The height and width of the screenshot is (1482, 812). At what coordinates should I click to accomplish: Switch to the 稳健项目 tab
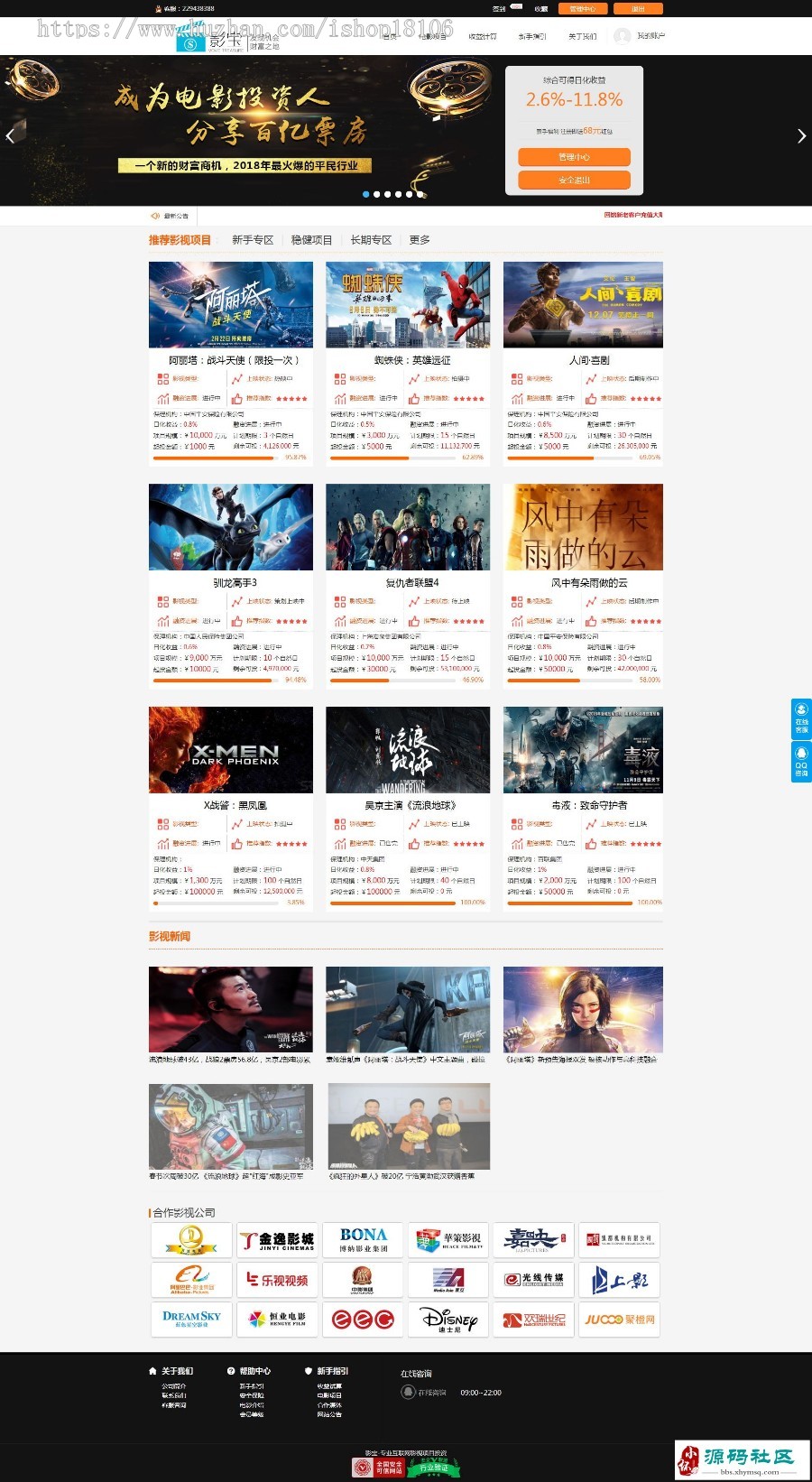coord(311,240)
